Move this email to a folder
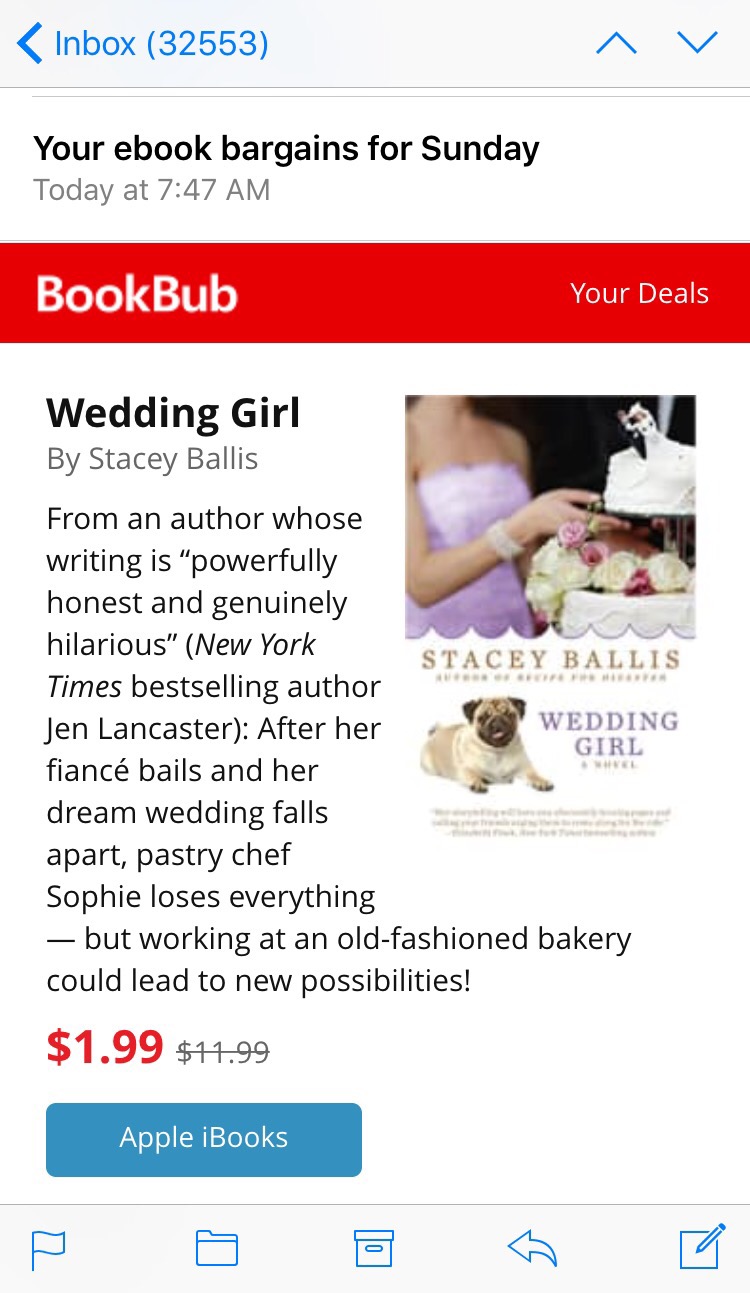This screenshot has height=1293, width=750. coord(216,1248)
